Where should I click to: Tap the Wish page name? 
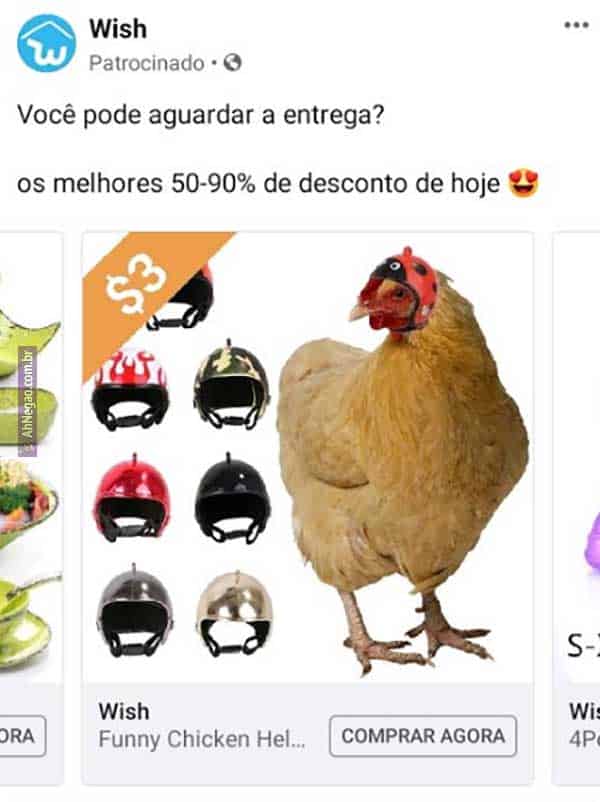[117, 29]
